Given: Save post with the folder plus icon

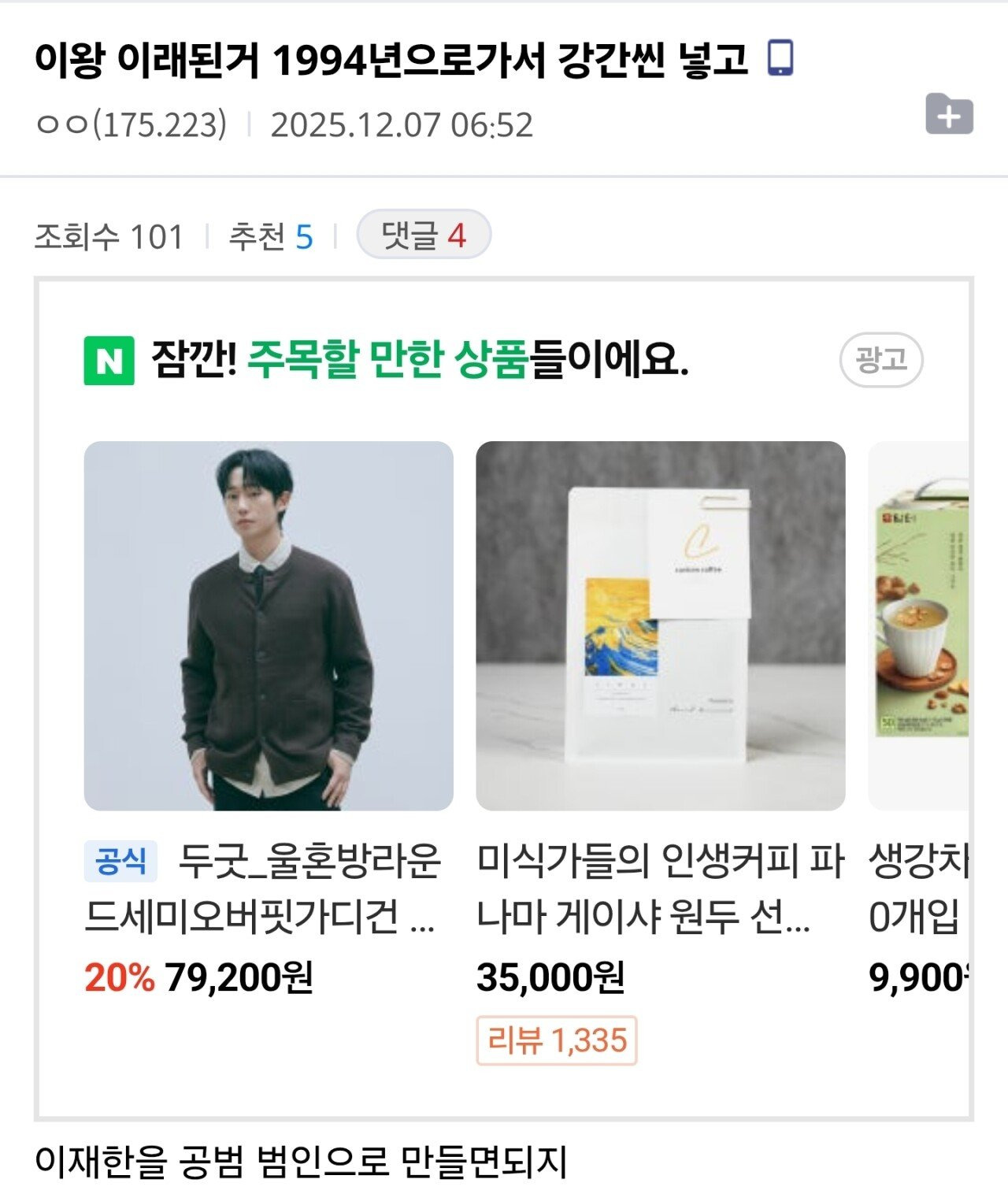Looking at the screenshot, I should (949, 115).
